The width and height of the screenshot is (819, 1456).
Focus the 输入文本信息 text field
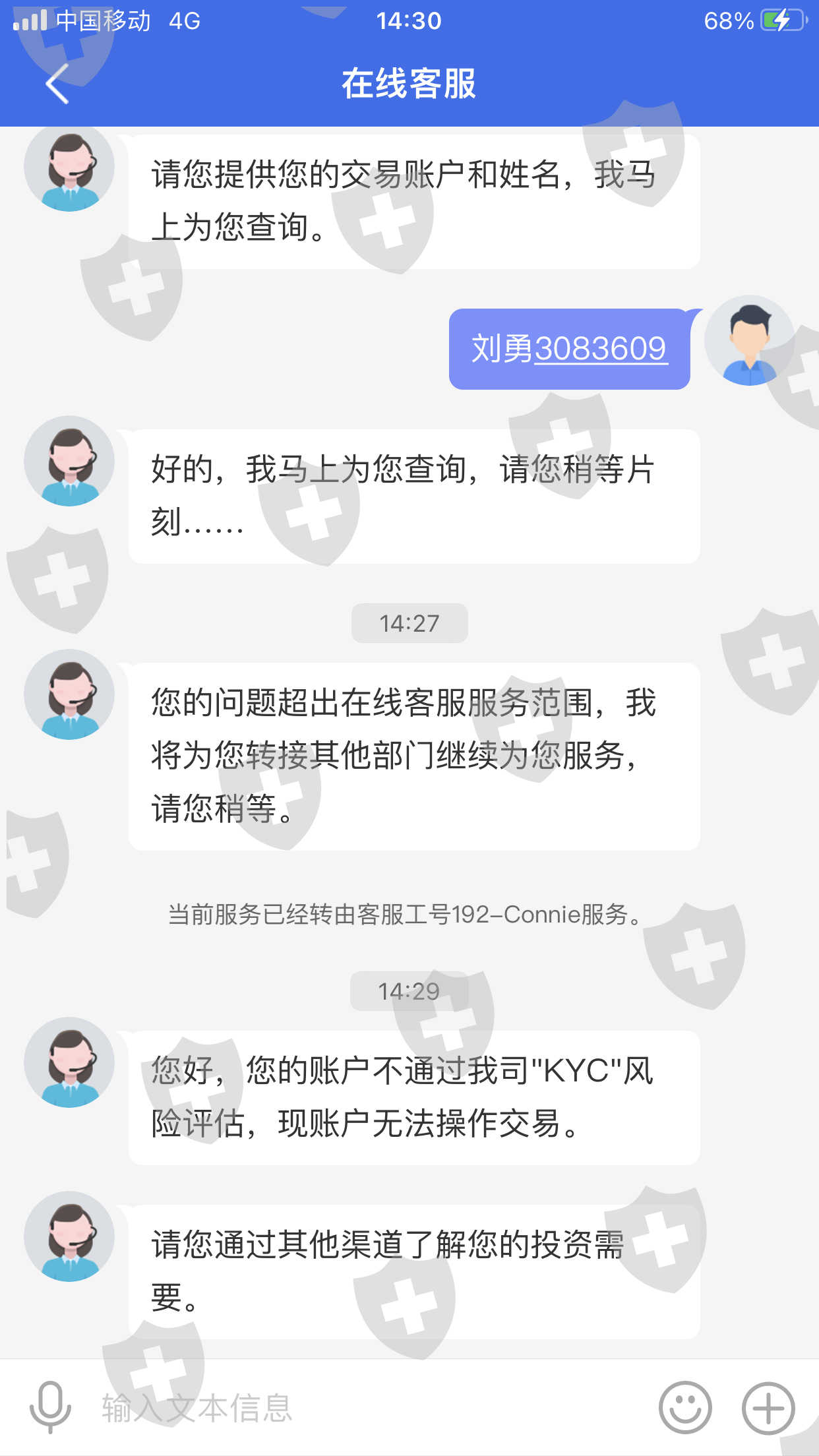tap(369, 1408)
